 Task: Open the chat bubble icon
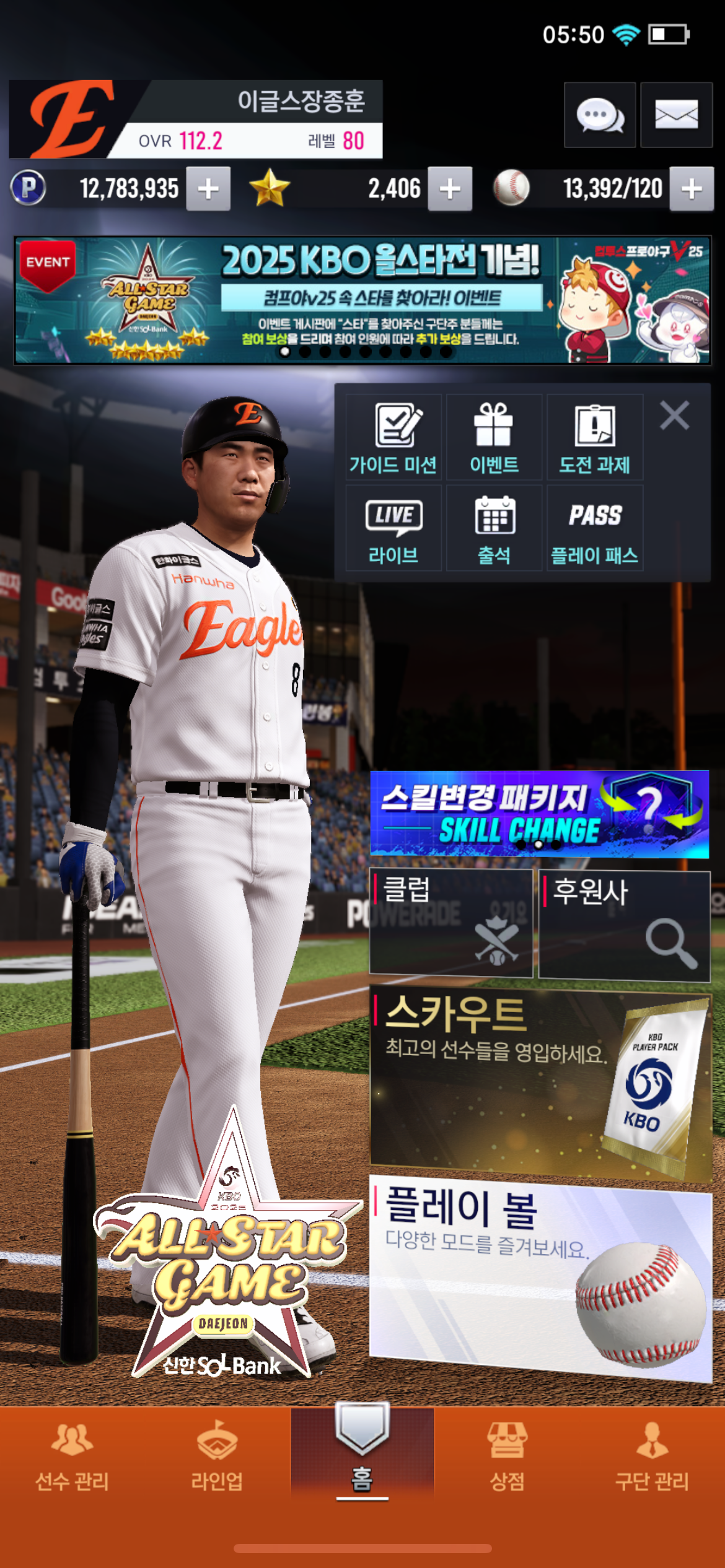[x=600, y=115]
